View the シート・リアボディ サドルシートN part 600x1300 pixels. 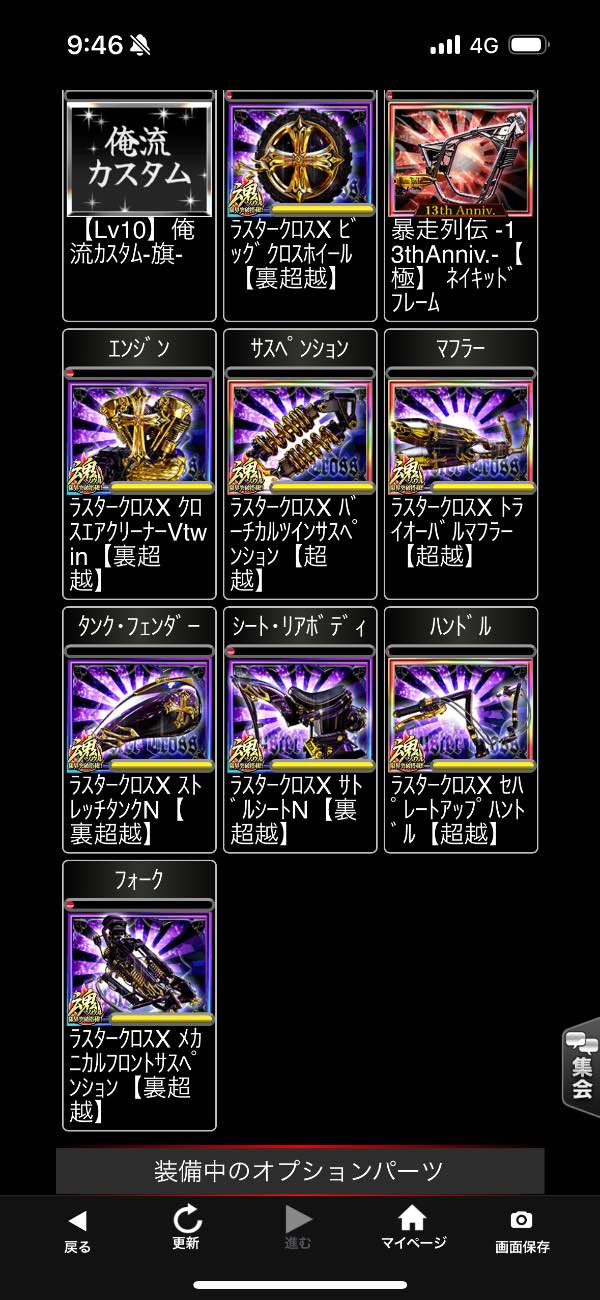coord(300,730)
